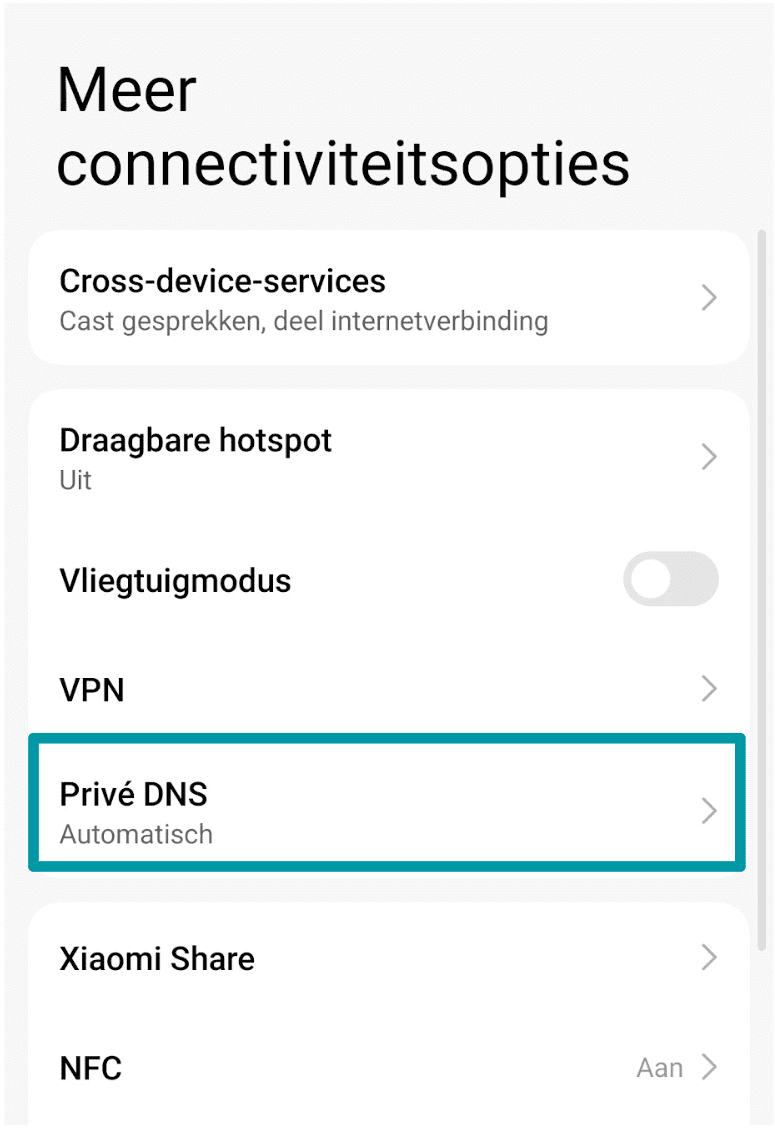Expand NFC via its chevron arrow

pos(709,1067)
